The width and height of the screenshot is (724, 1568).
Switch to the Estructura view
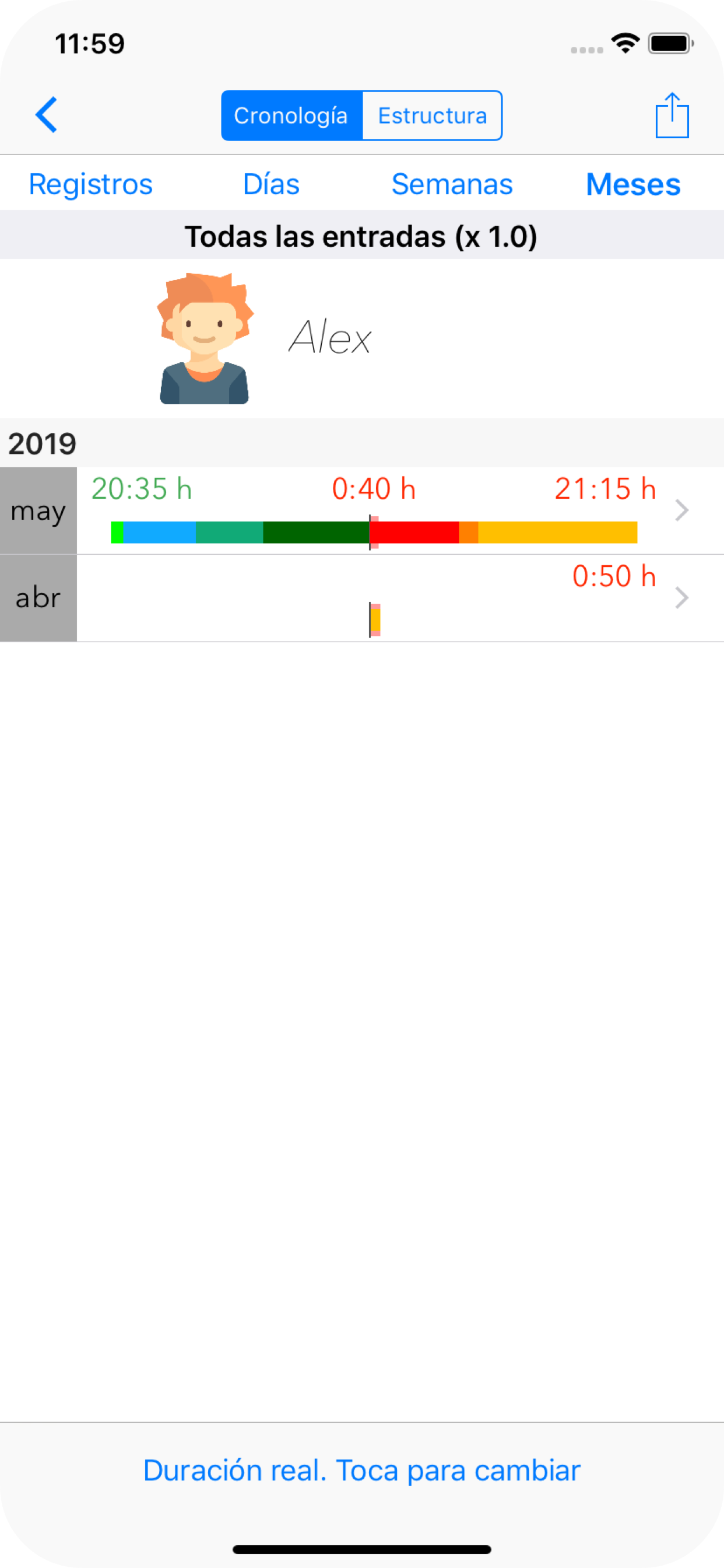coord(432,116)
